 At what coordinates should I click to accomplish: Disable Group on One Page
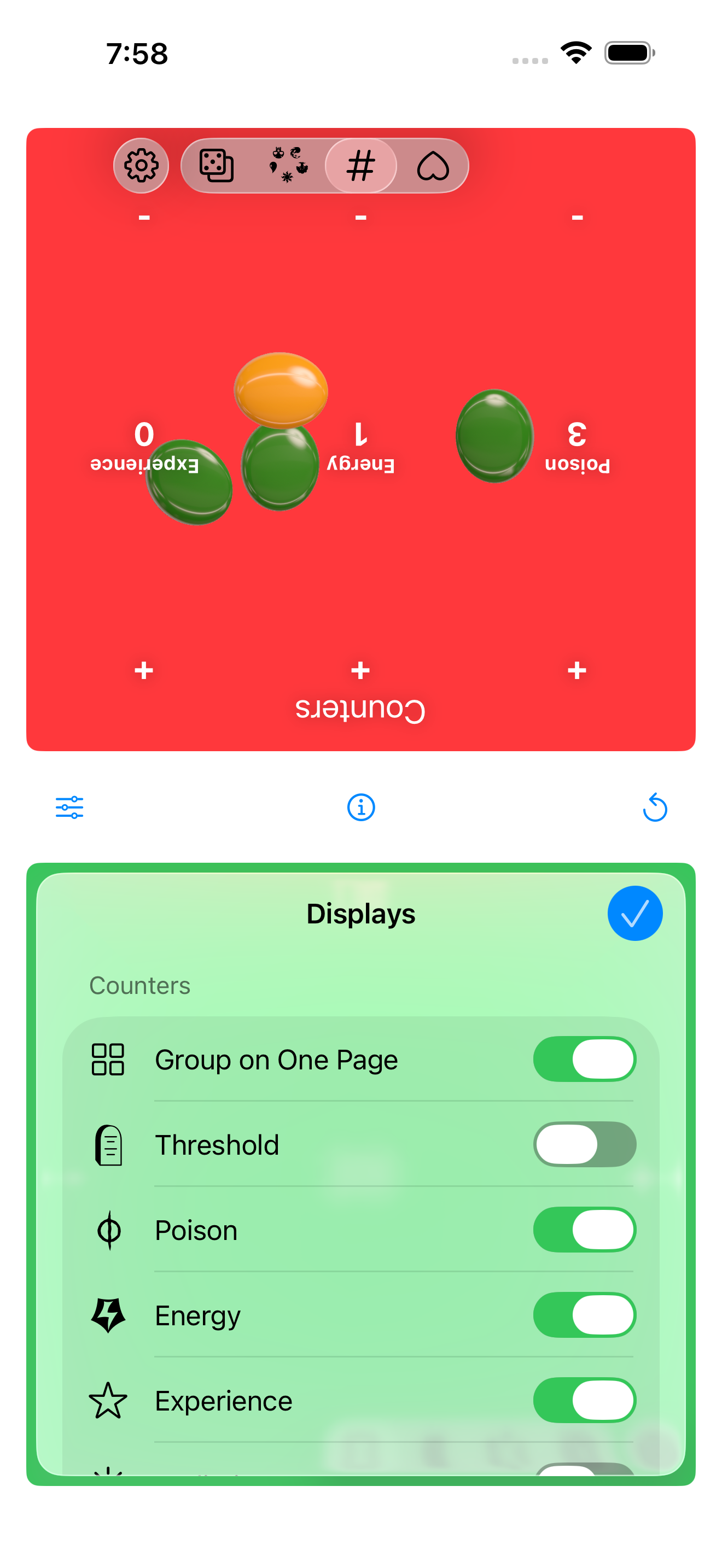click(584, 1059)
